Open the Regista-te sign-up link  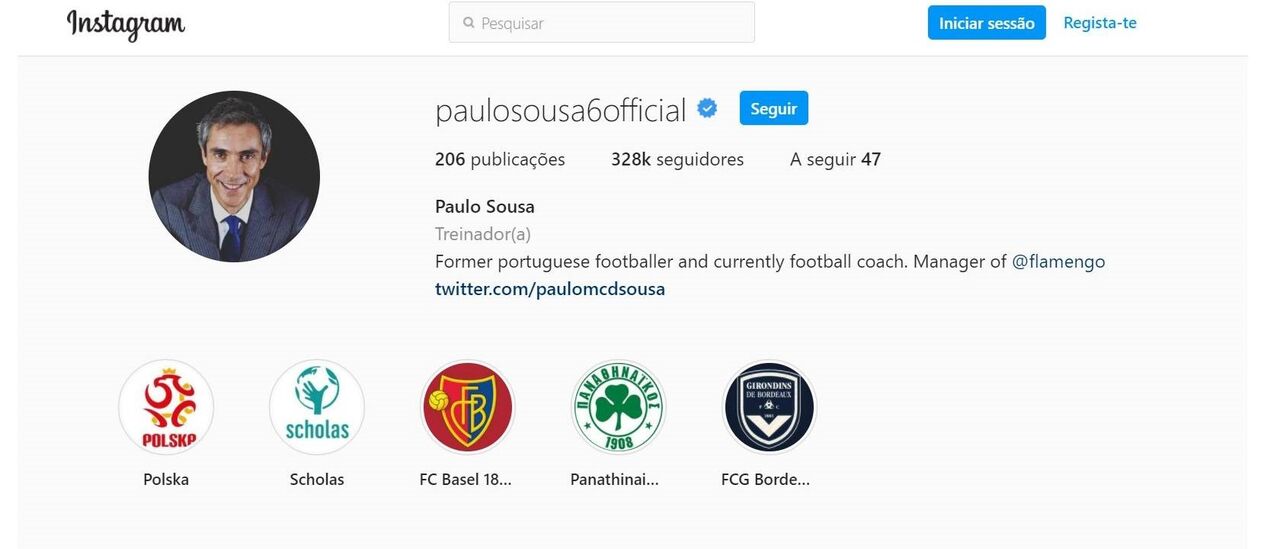pyautogui.click(x=1099, y=23)
